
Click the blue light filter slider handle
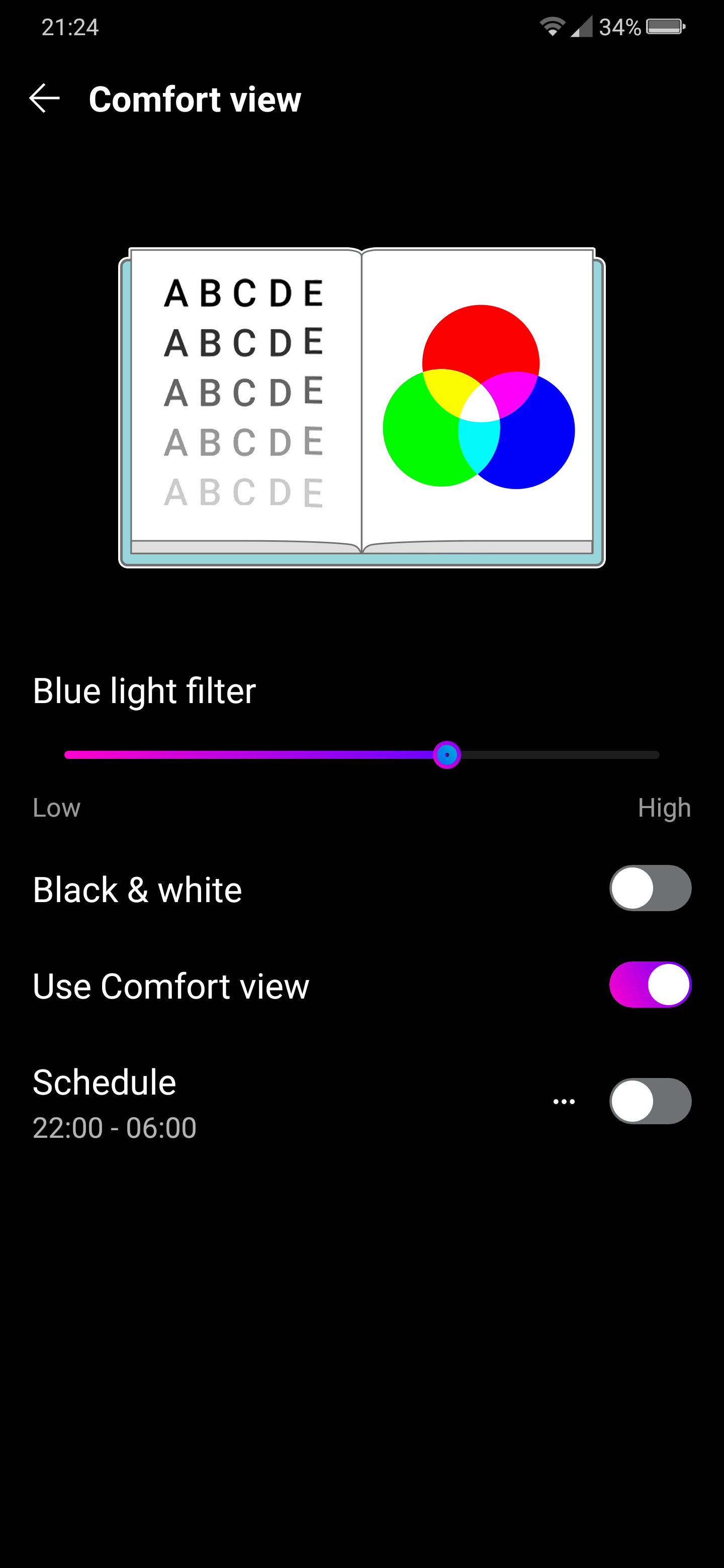click(447, 754)
